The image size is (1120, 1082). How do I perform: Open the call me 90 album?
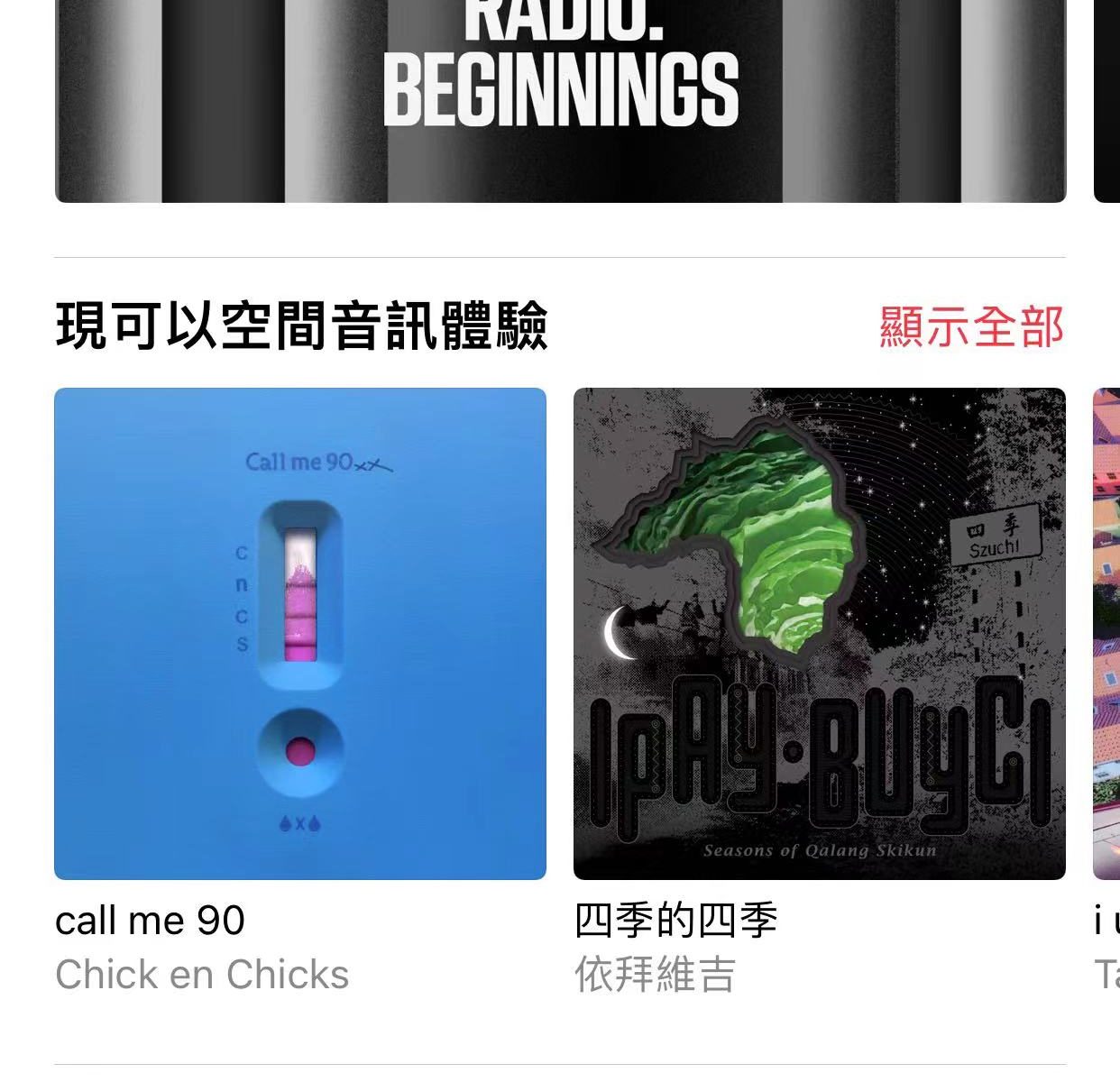point(300,633)
